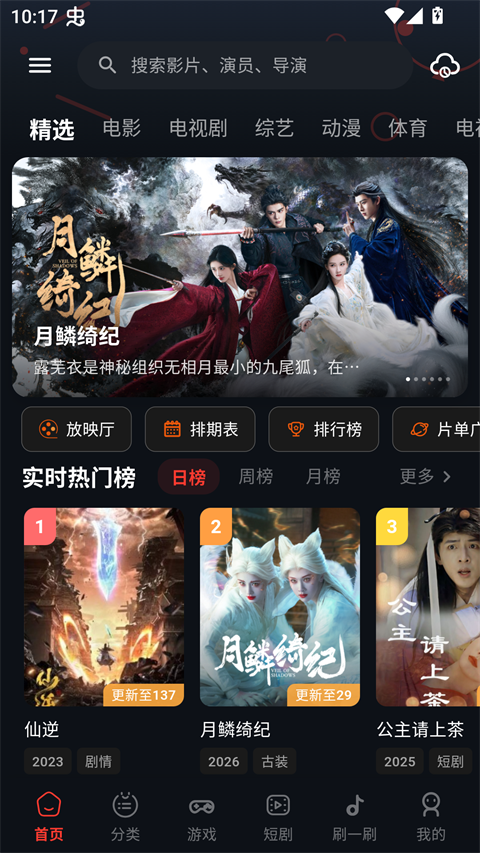The height and width of the screenshot is (853, 480).
Task: Tap the search box for films and actors
Action: 245,65
